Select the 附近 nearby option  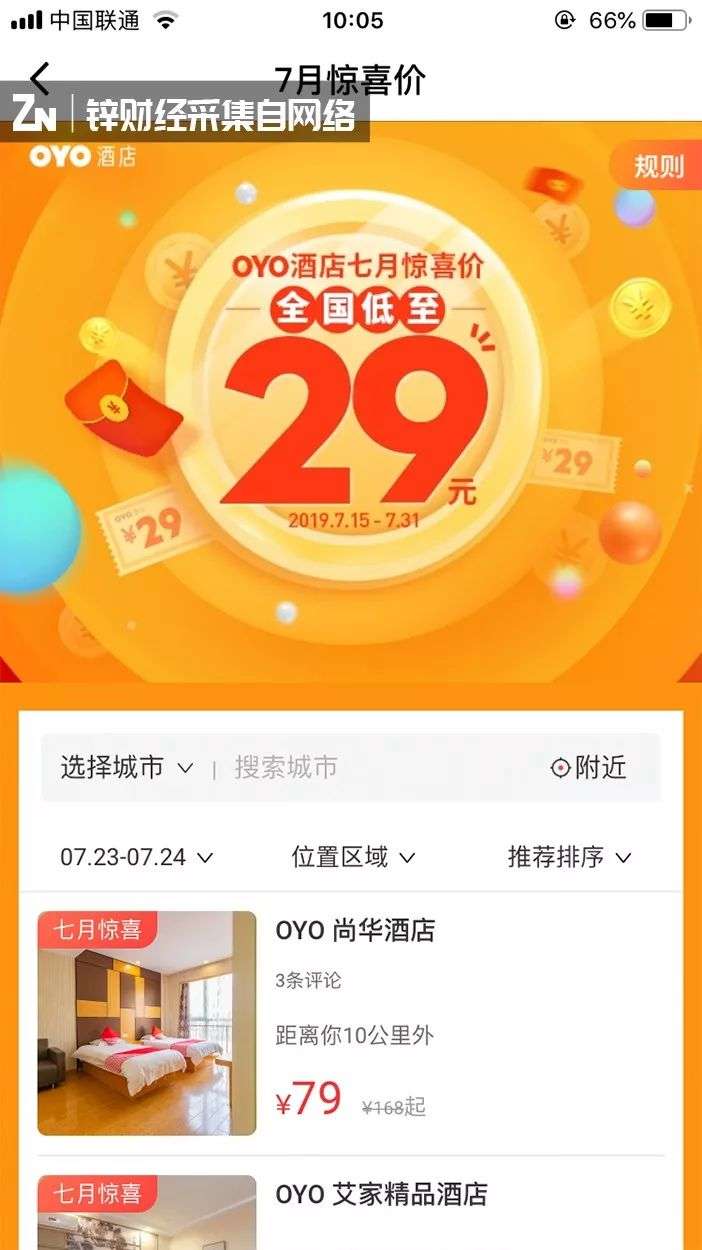click(x=590, y=768)
